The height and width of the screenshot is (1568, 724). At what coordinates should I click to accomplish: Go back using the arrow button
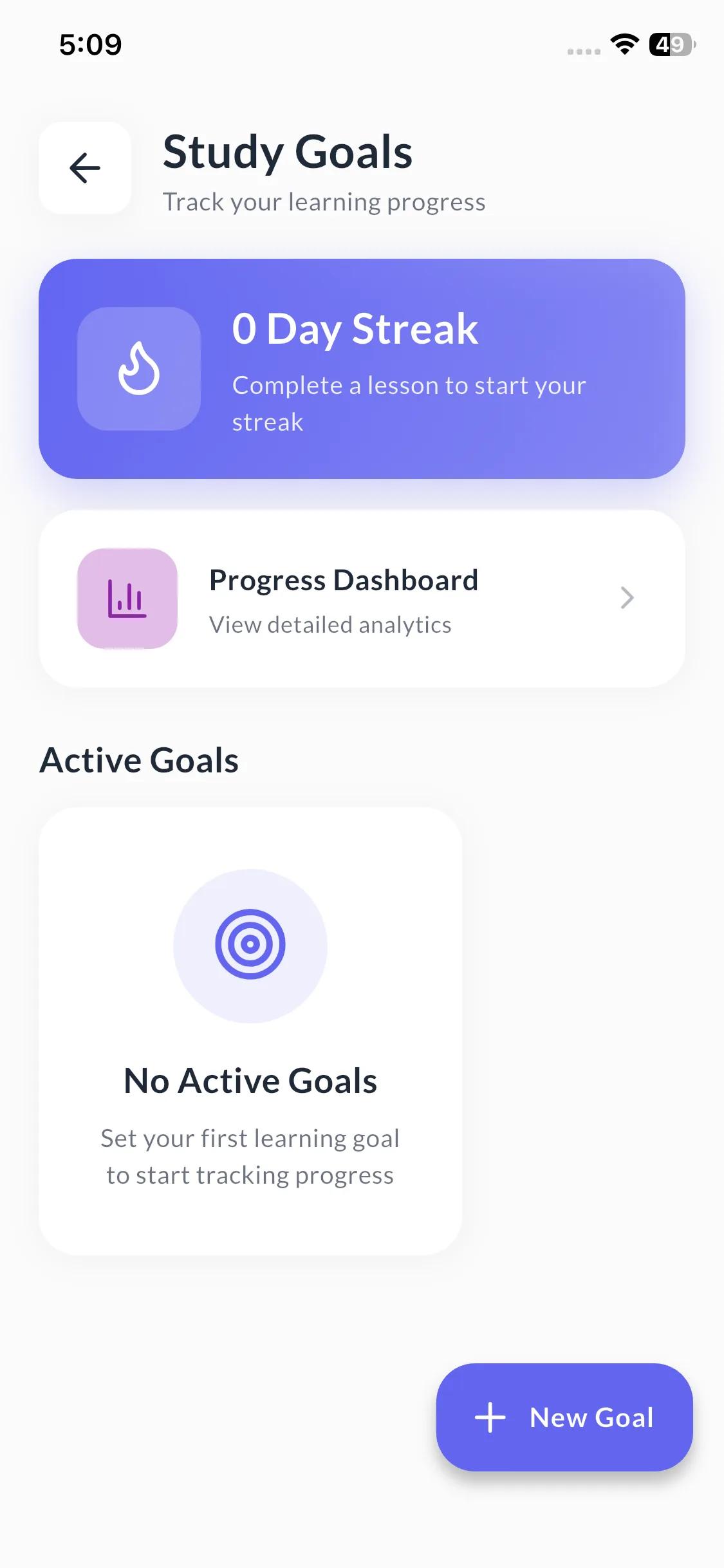click(x=85, y=168)
